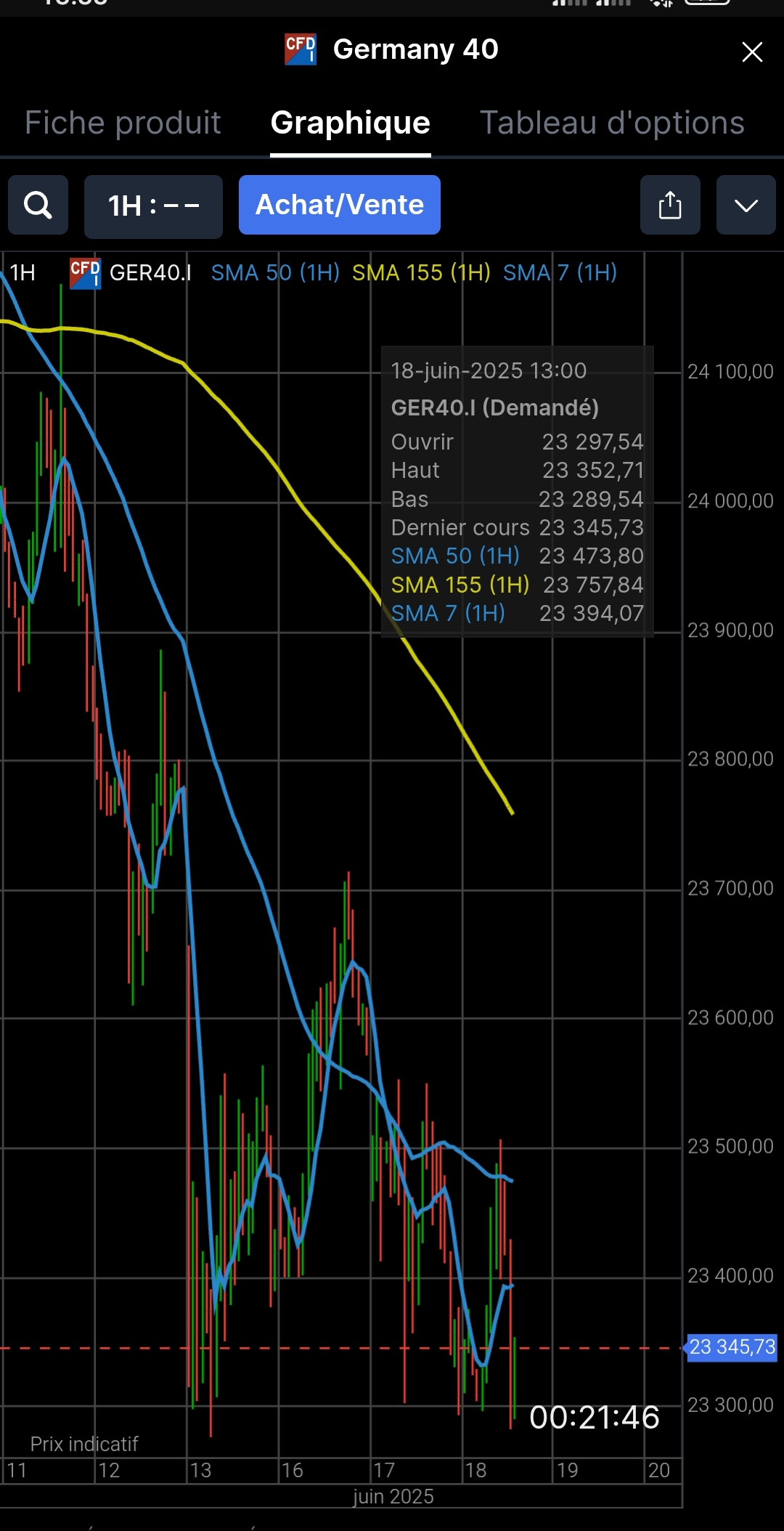Open SMA 50 (1H) indicator settings
The width and height of the screenshot is (784, 1531).
(275, 272)
